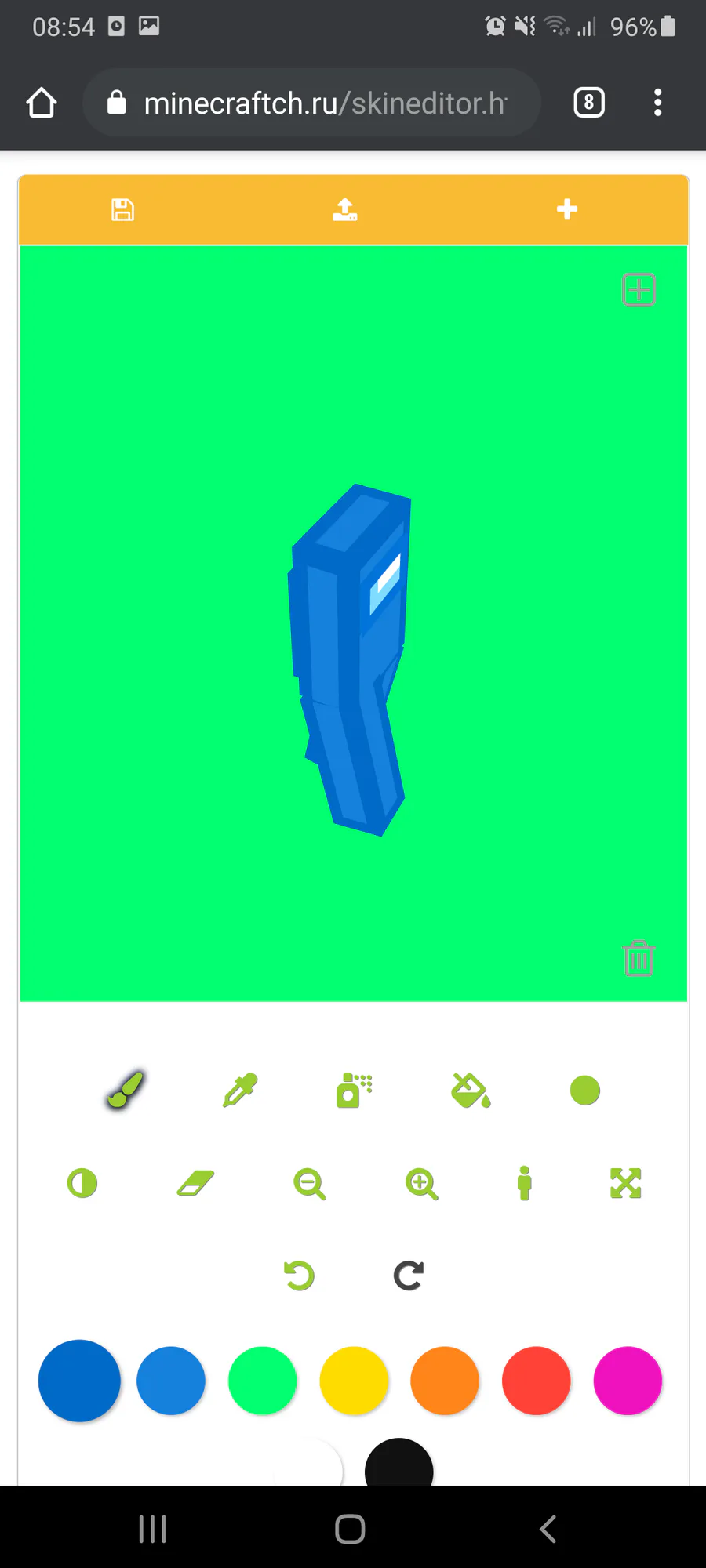Select the orange color swatch
The image size is (706, 1568).
445,1381
